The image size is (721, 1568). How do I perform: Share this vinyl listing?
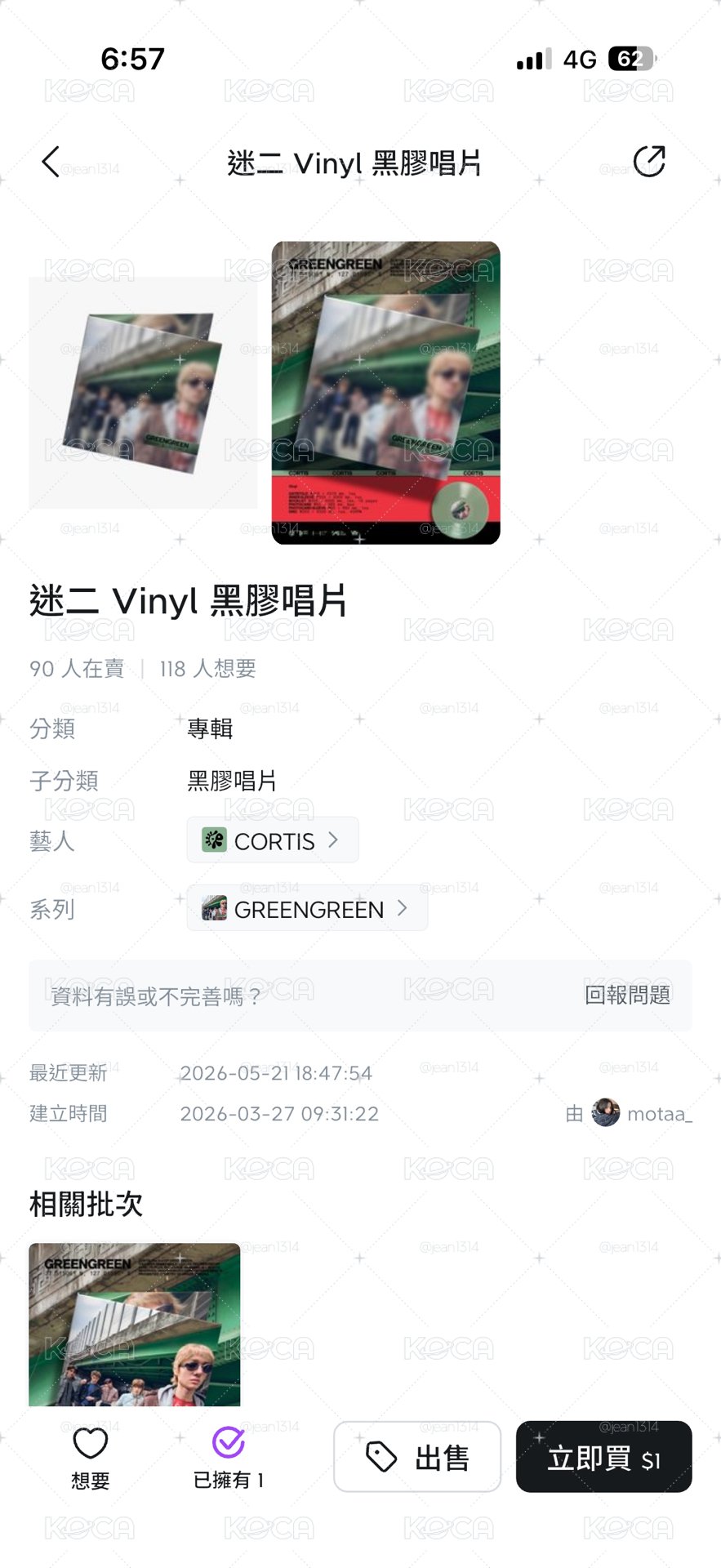coord(649,162)
